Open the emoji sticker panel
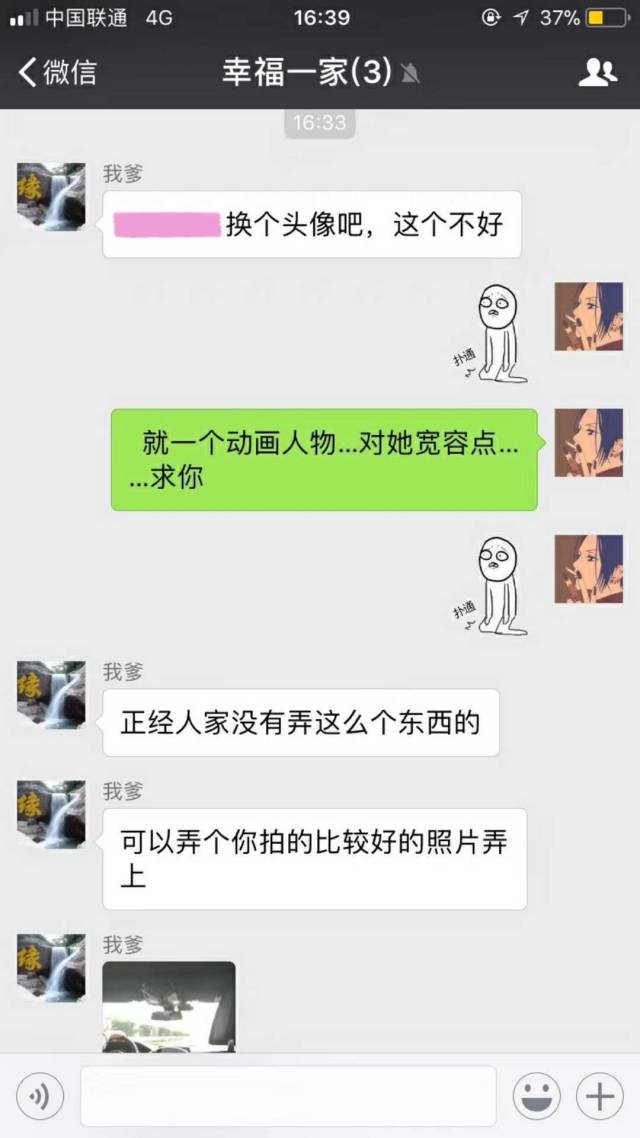The height and width of the screenshot is (1138, 640). point(536,1095)
